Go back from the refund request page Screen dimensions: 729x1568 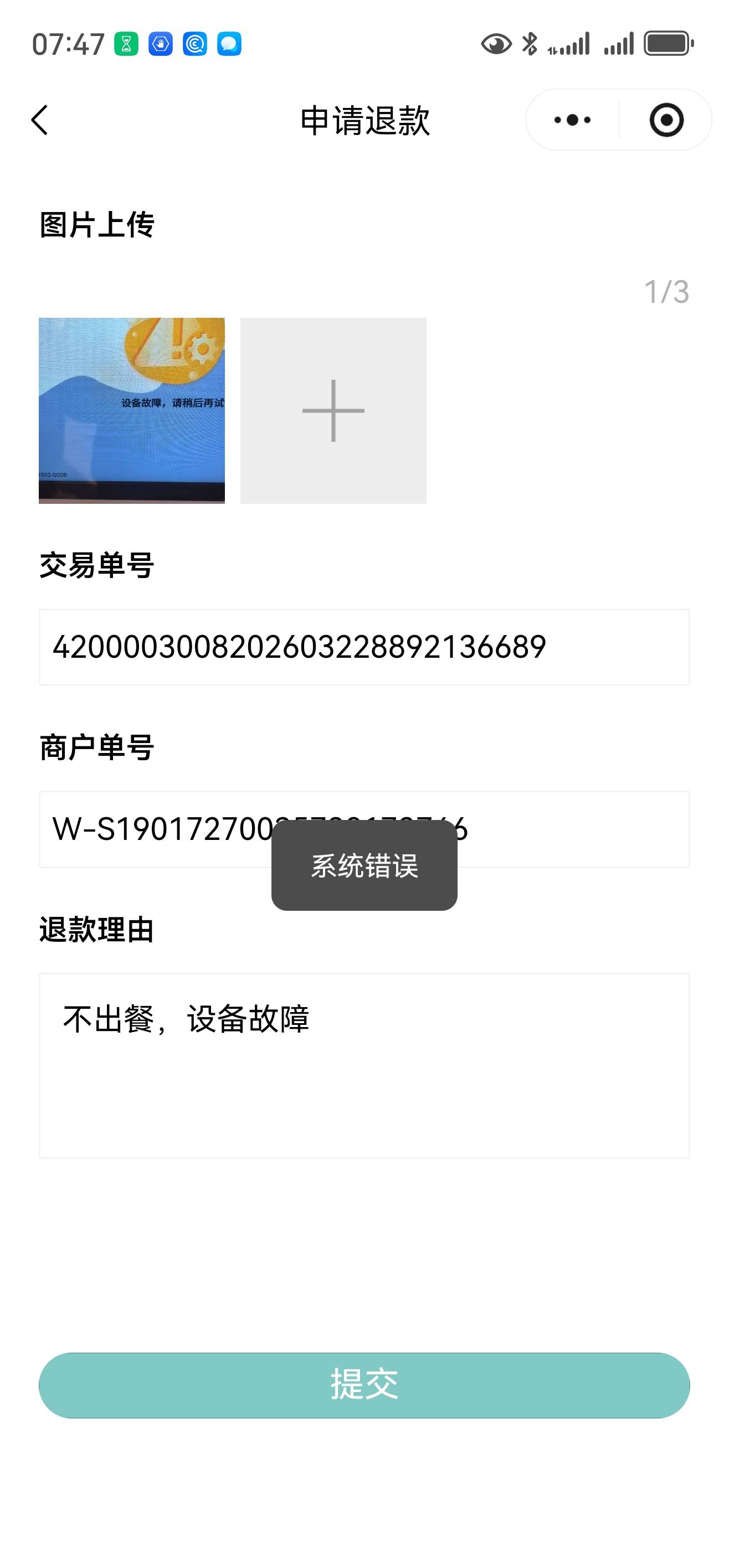coord(39,120)
